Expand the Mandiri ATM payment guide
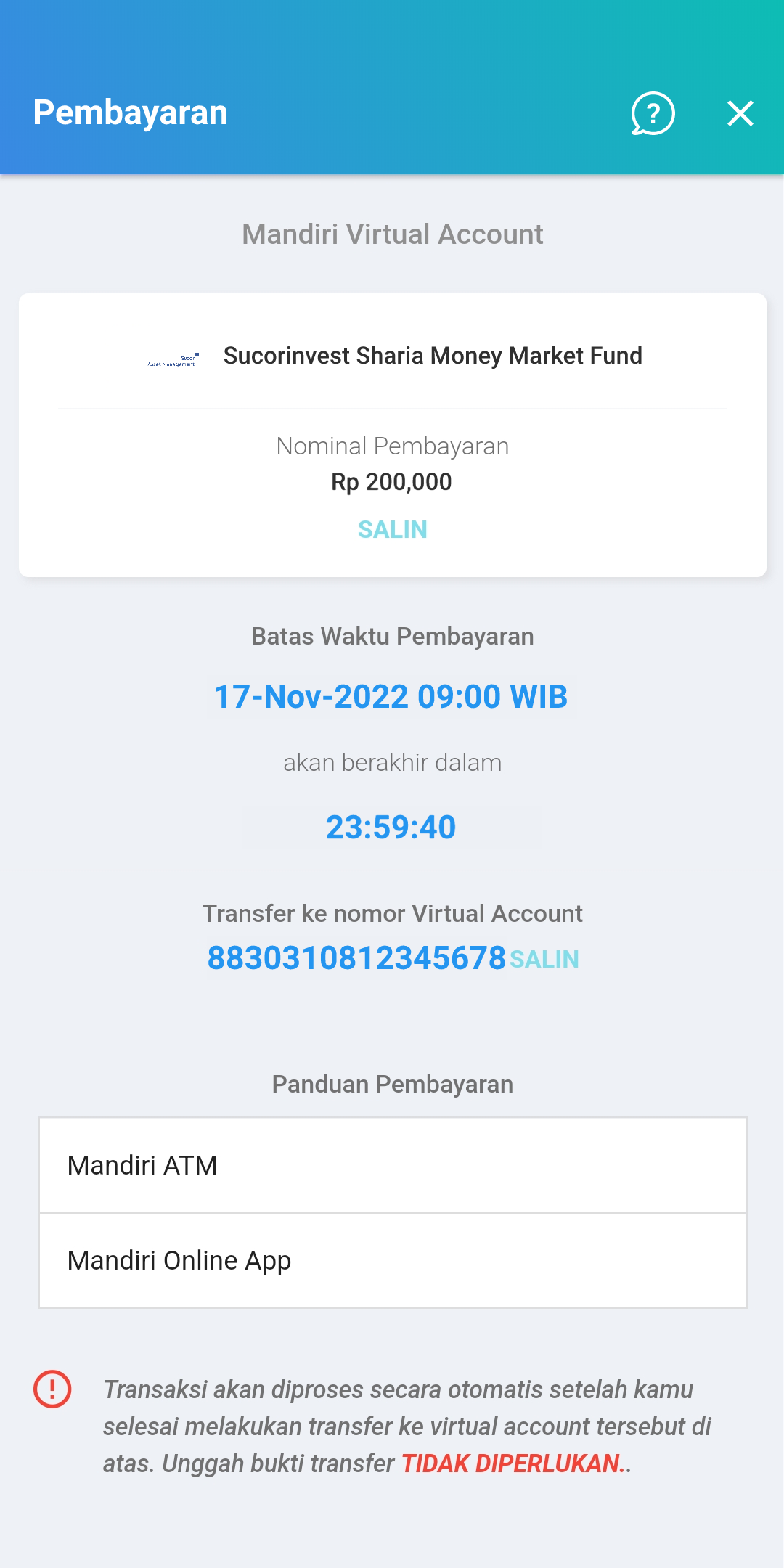Screen dimensions: 784x1568 tap(392, 1164)
